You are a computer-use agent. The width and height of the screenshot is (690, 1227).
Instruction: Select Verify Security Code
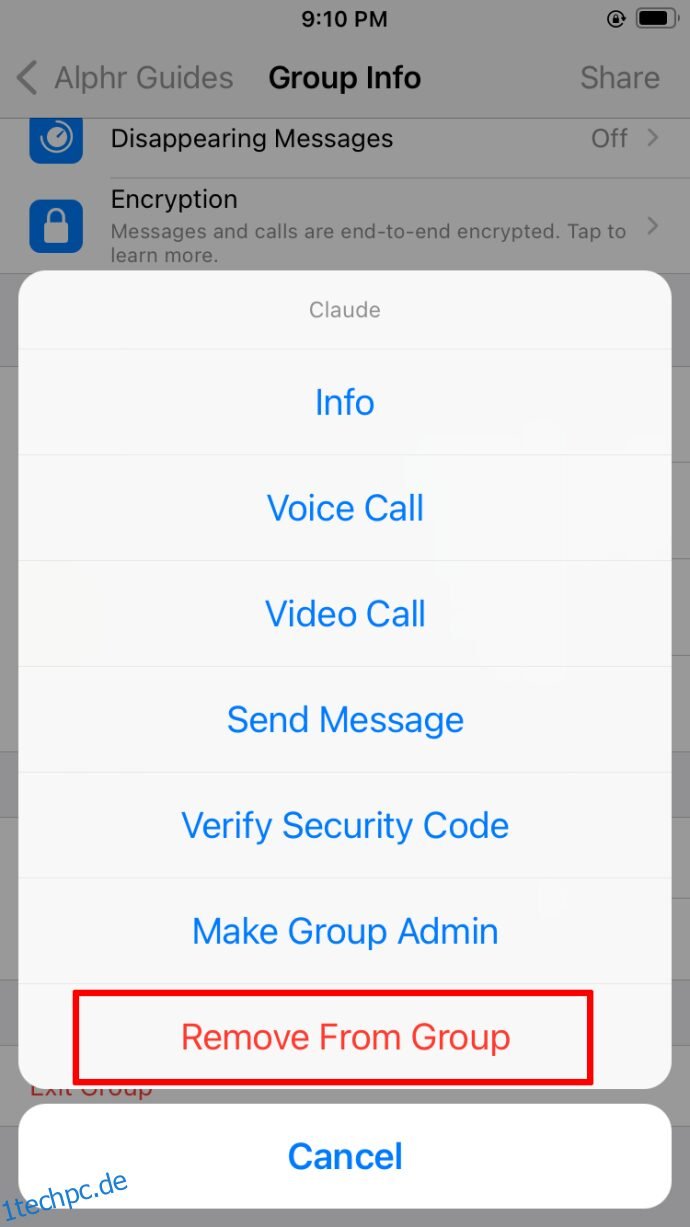[345, 826]
